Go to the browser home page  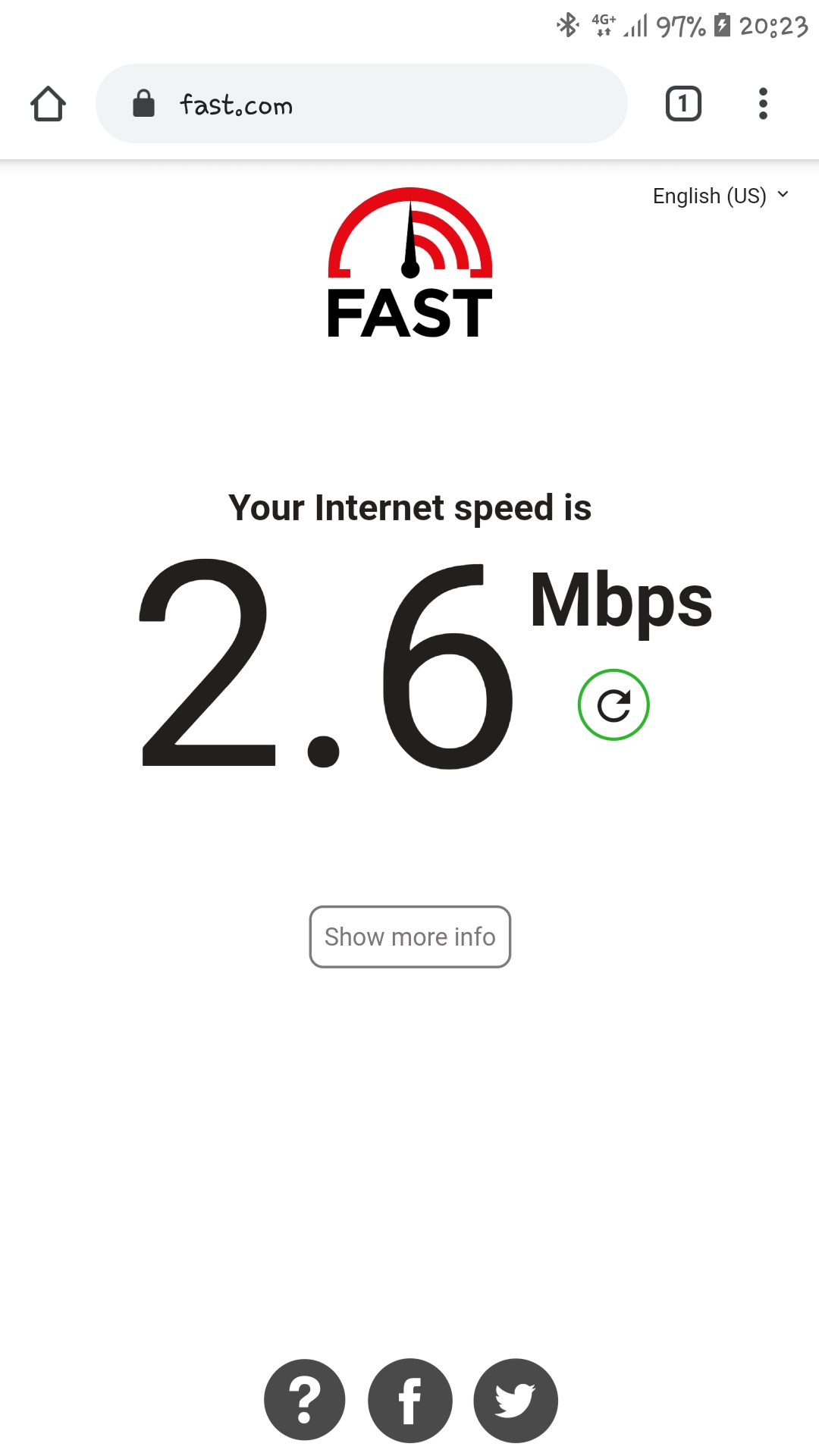[x=48, y=104]
